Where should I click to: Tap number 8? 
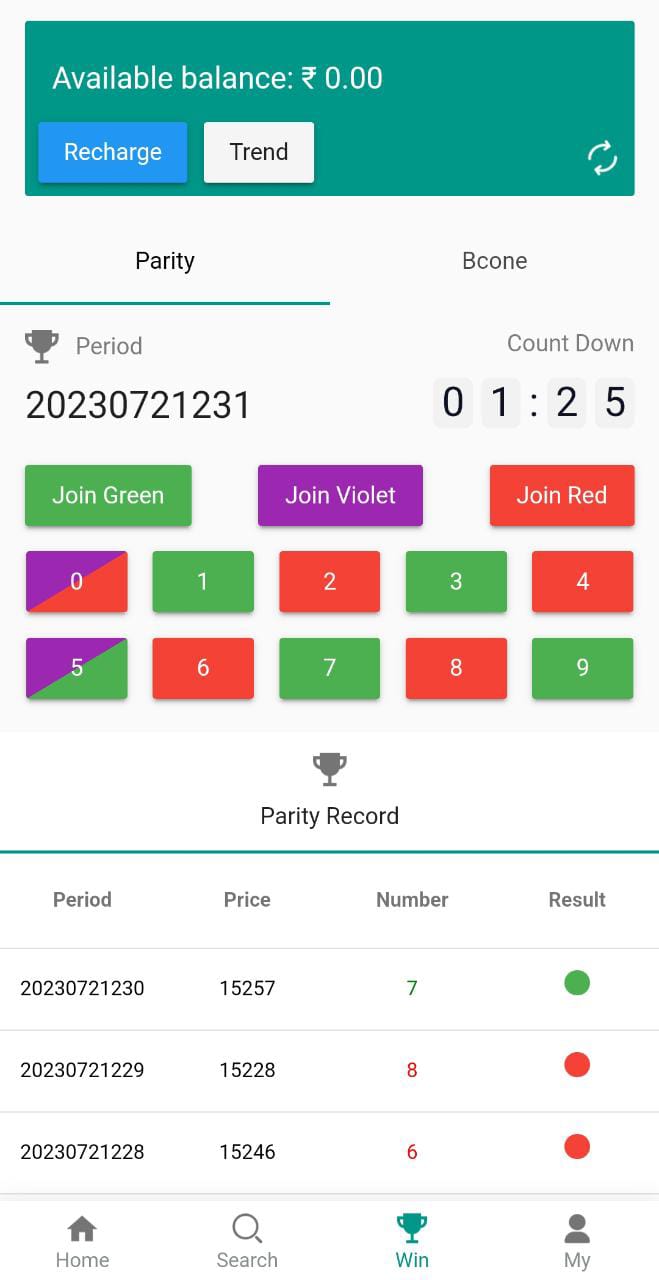pos(456,668)
